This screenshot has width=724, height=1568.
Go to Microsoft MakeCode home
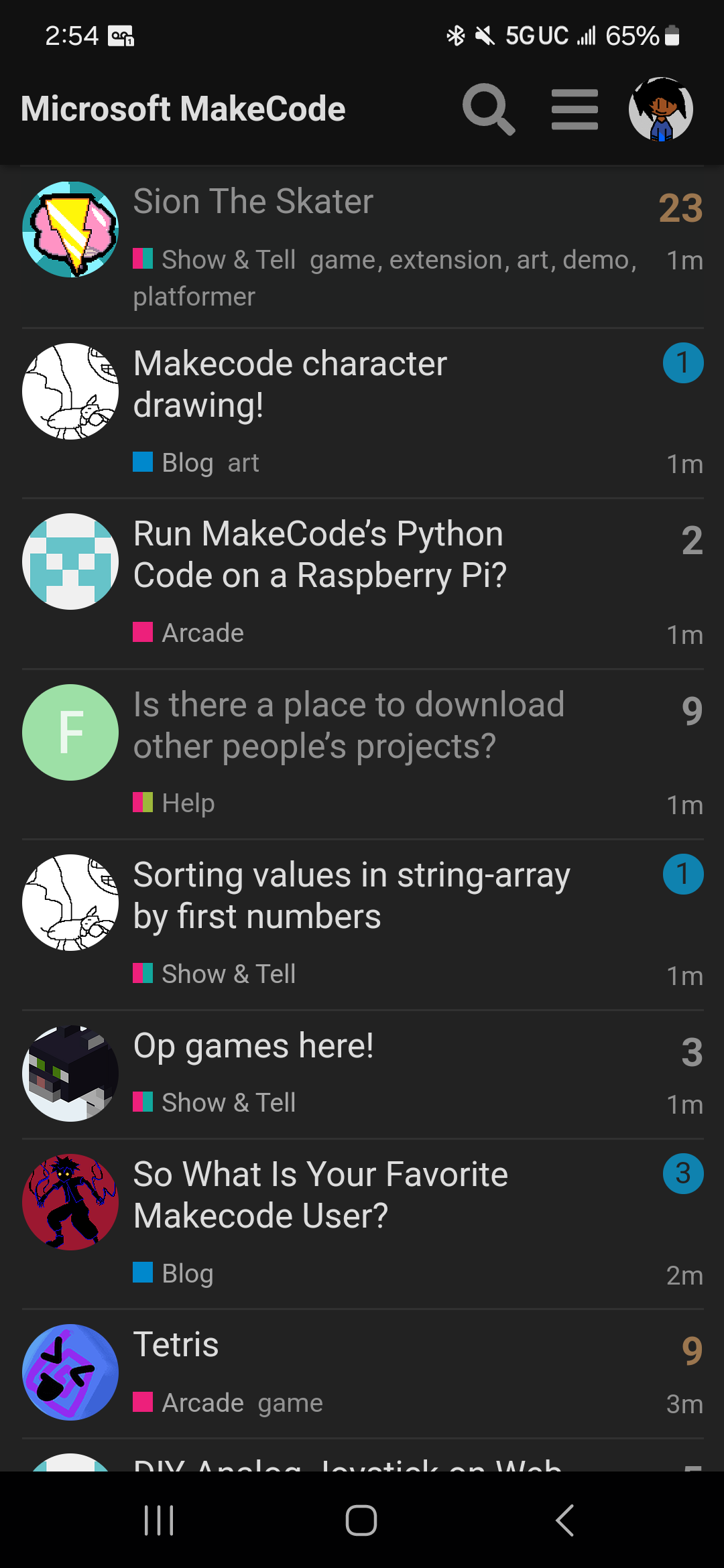183,109
